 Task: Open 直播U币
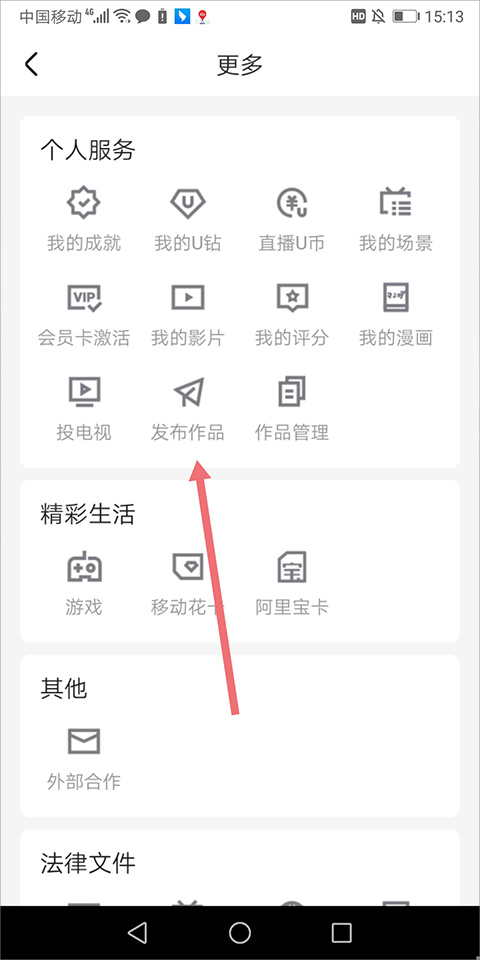point(291,219)
